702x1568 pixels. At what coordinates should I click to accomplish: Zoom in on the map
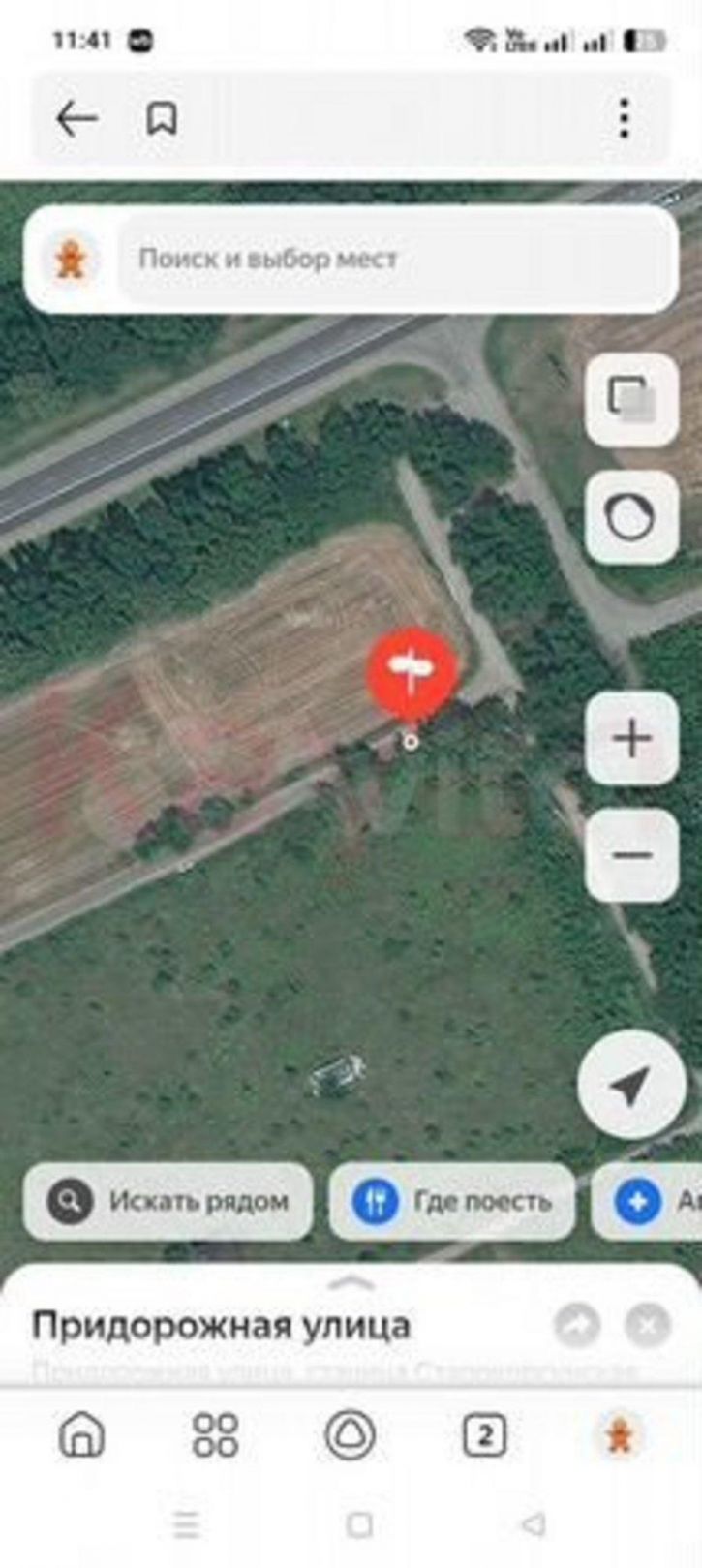point(631,738)
